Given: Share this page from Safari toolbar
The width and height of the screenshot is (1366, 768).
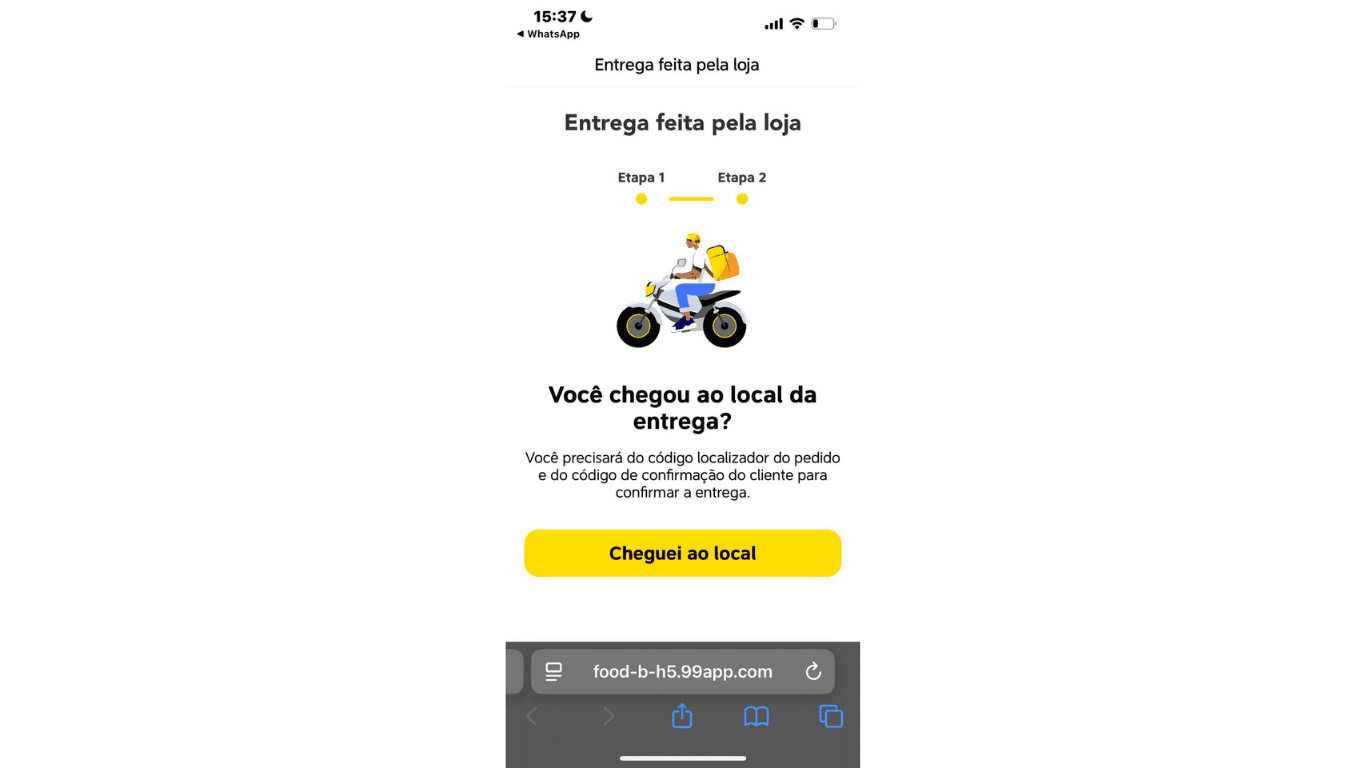Looking at the screenshot, I should [682, 716].
